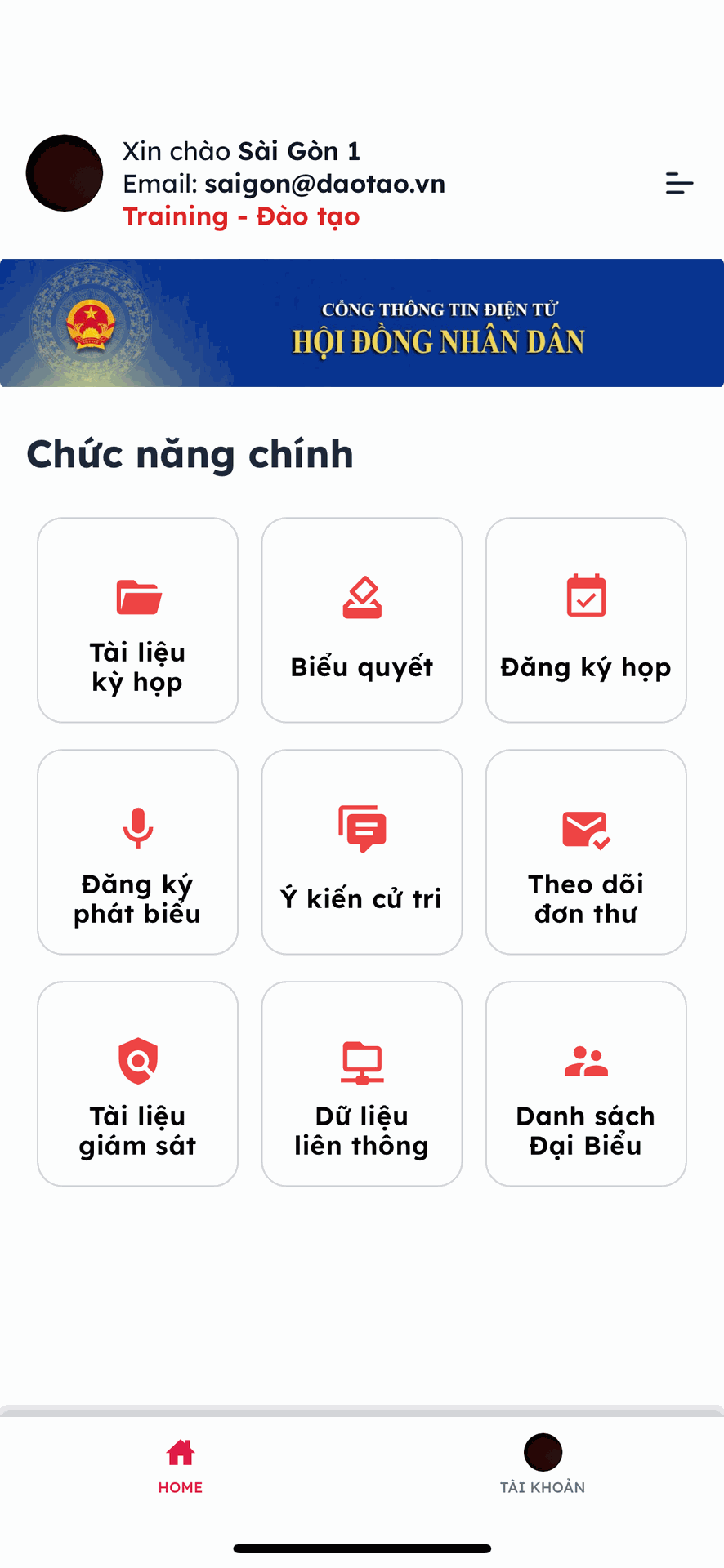Select the Biểu quyết function
This screenshot has height=1568, width=724.
click(362, 620)
